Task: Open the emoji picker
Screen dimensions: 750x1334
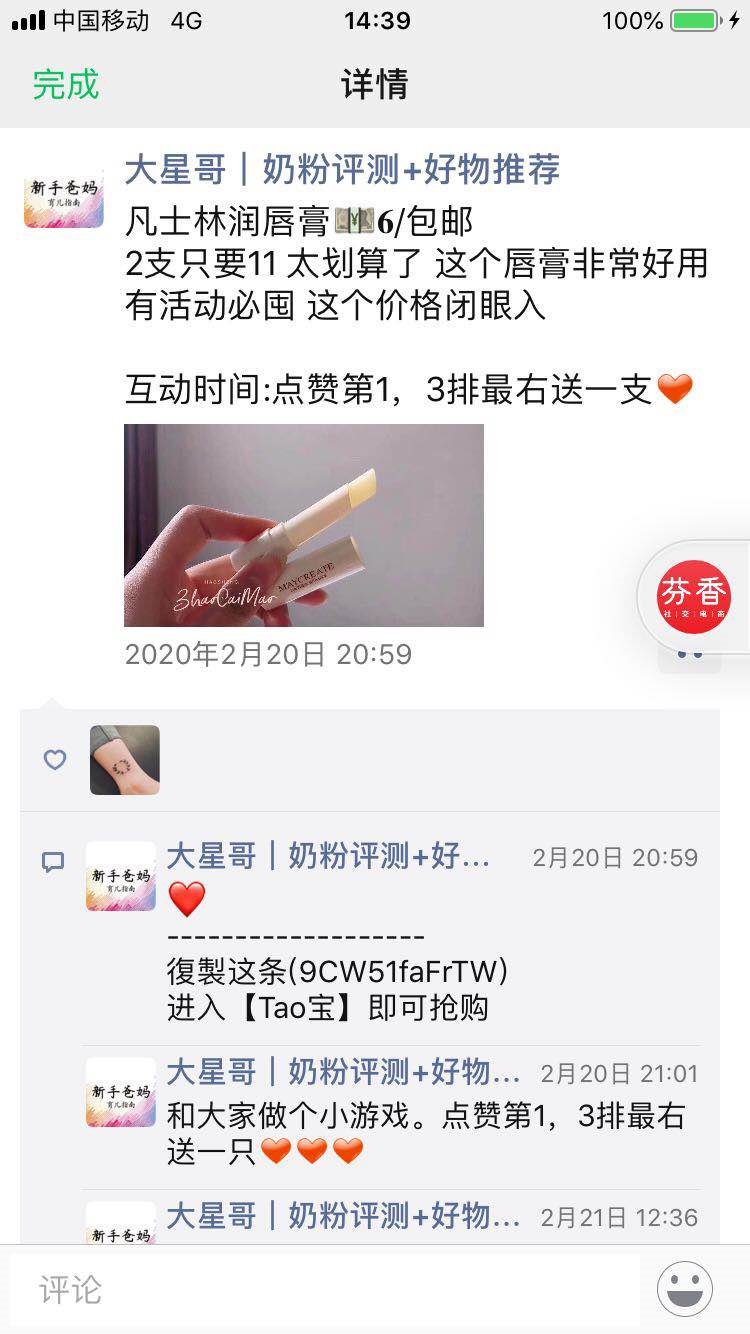Action: 685,1289
